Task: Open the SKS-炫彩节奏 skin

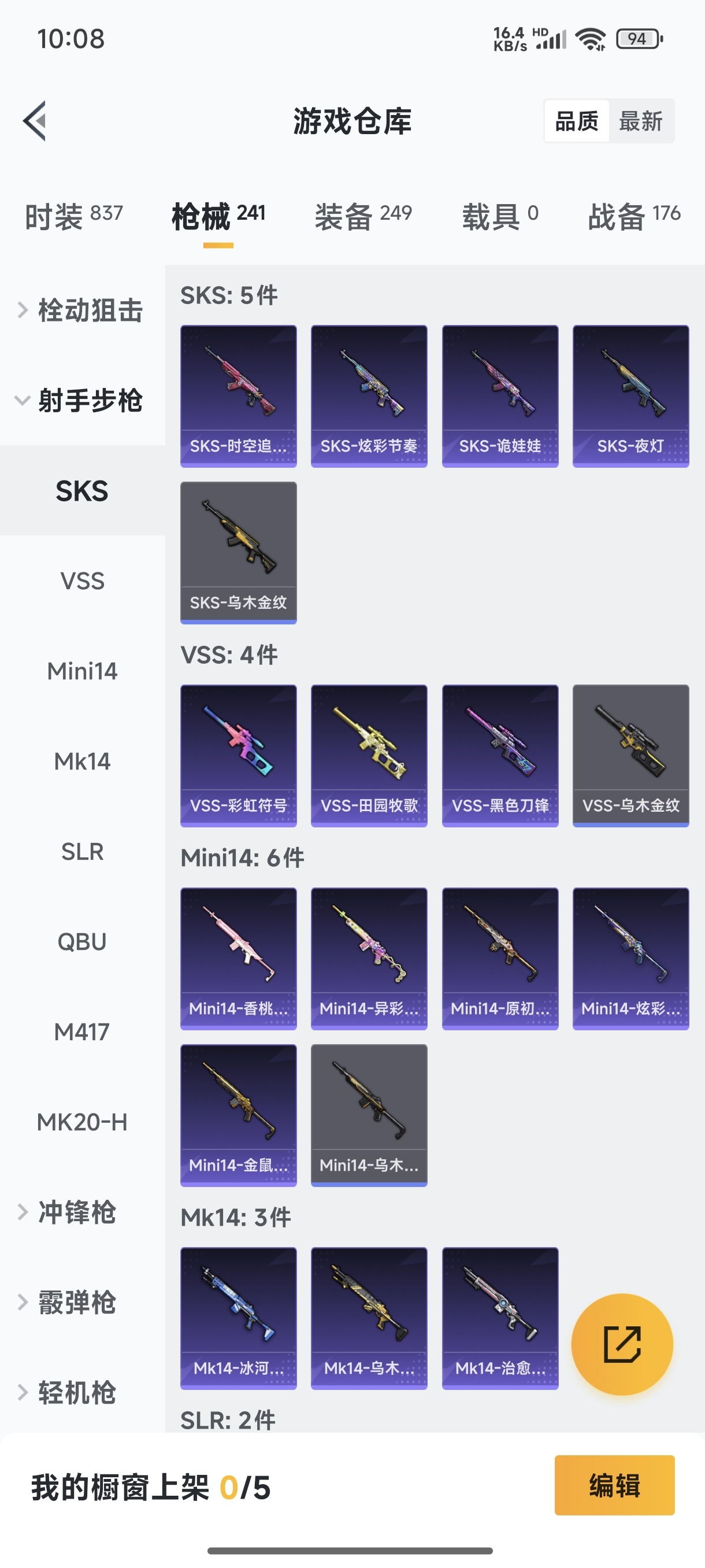Action: point(369,395)
